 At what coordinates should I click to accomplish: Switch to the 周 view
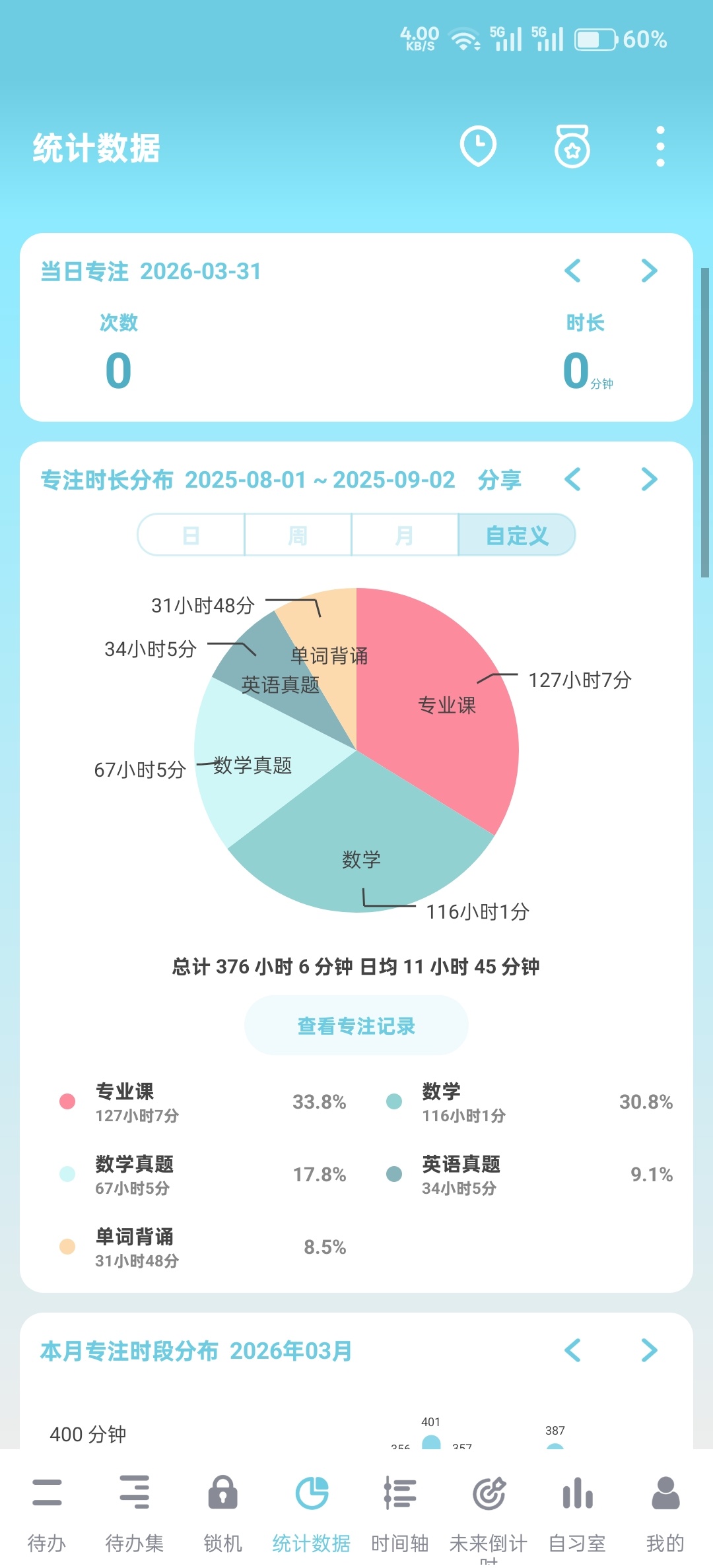pyautogui.click(x=298, y=535)
